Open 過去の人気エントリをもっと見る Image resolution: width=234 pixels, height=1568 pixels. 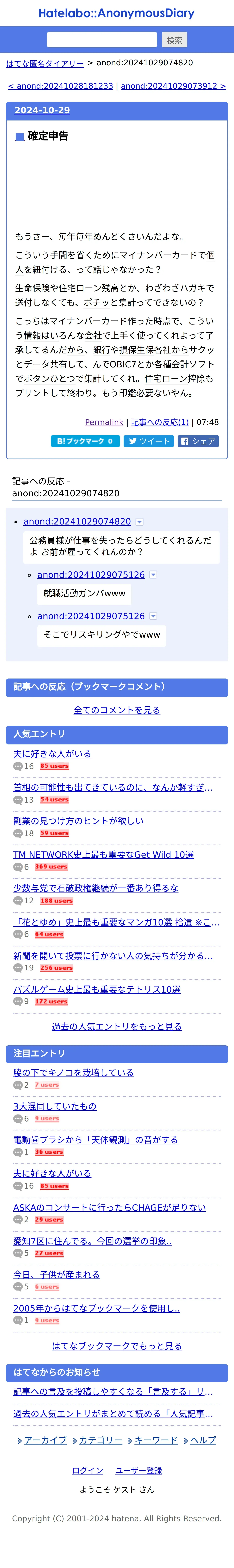pos(117,1026)
